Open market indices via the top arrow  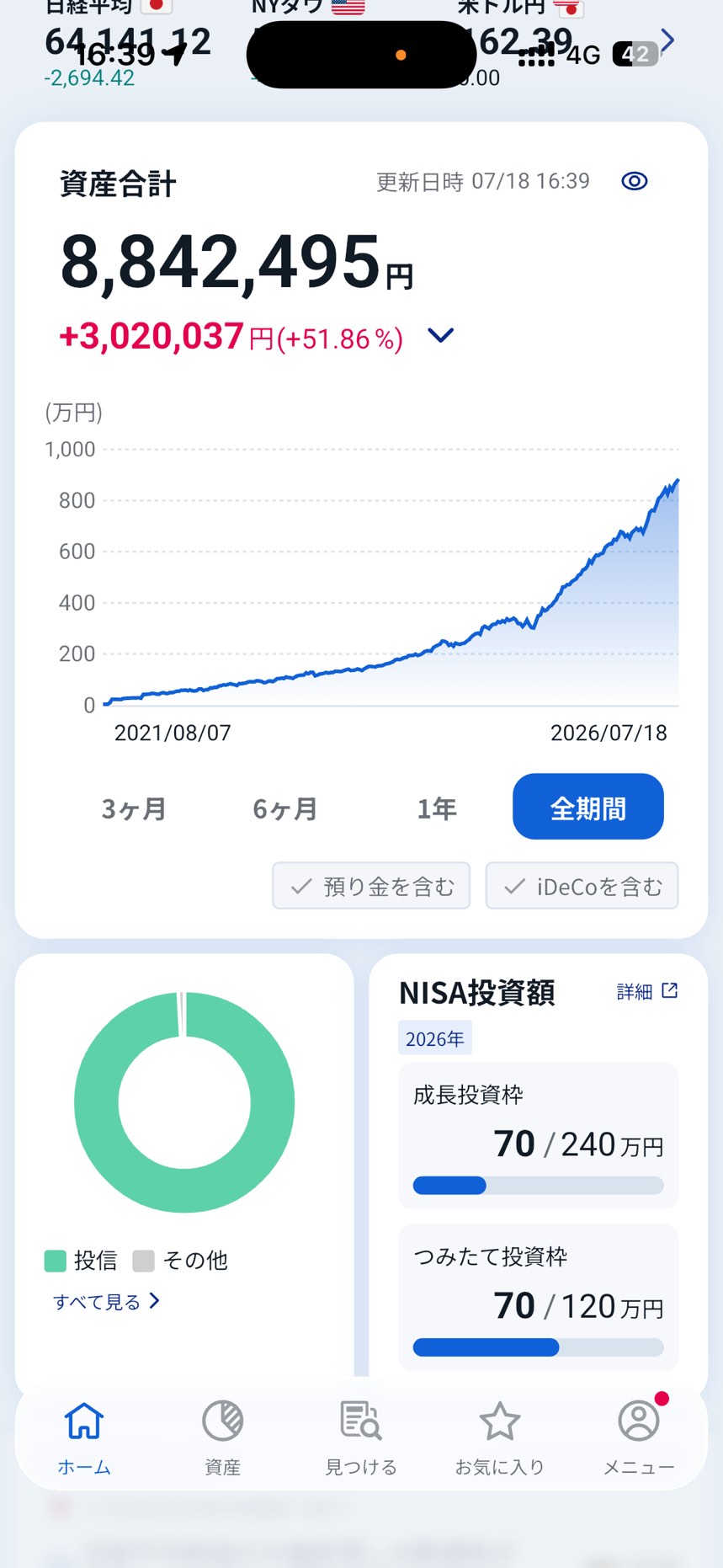667,40
